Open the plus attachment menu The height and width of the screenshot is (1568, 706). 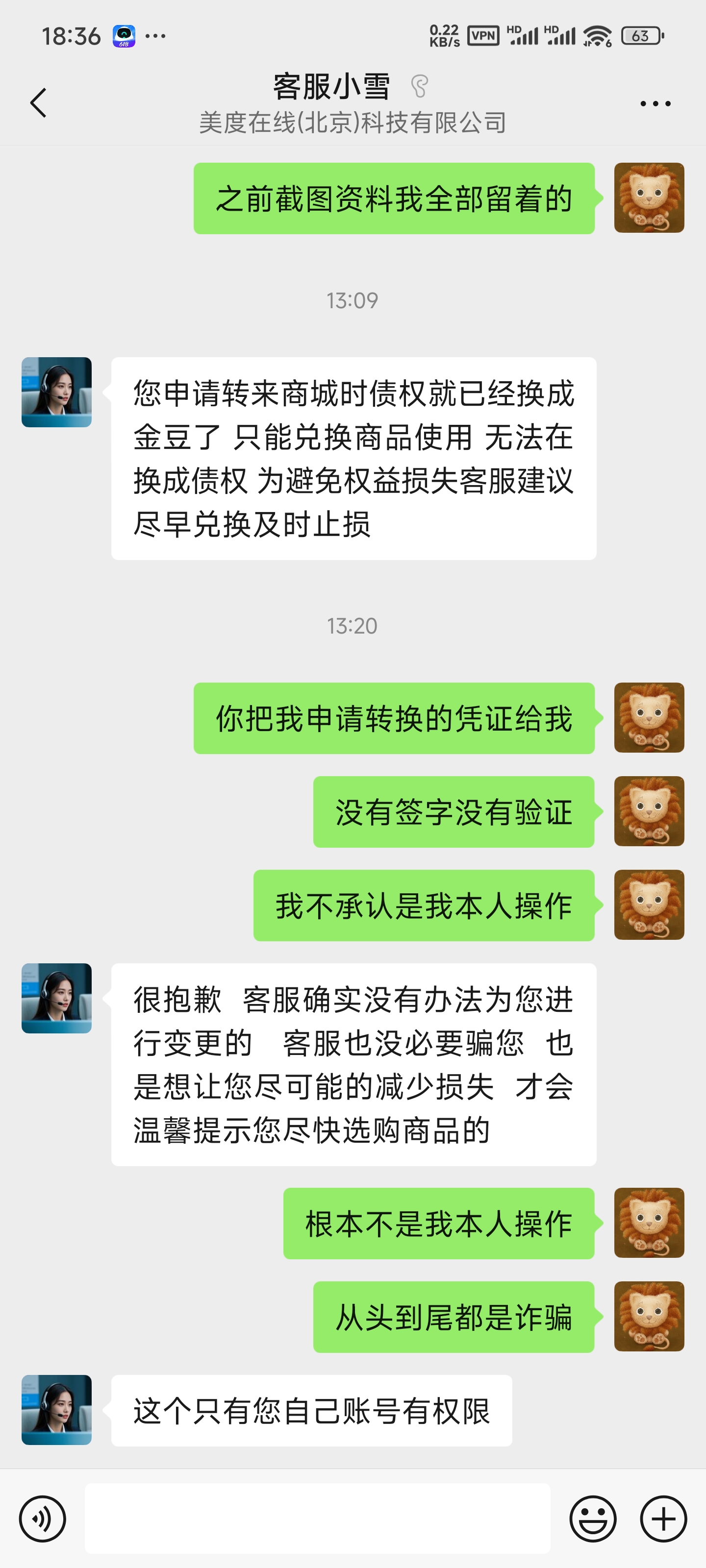point(663,1518)
